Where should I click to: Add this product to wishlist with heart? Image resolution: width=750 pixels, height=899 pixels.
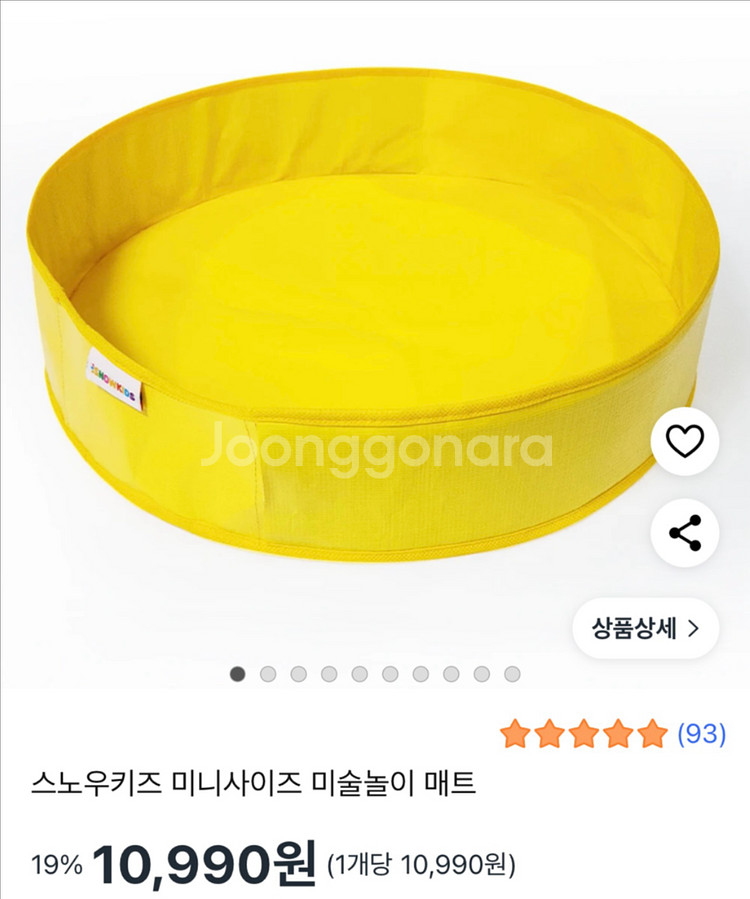click(685, 441)
